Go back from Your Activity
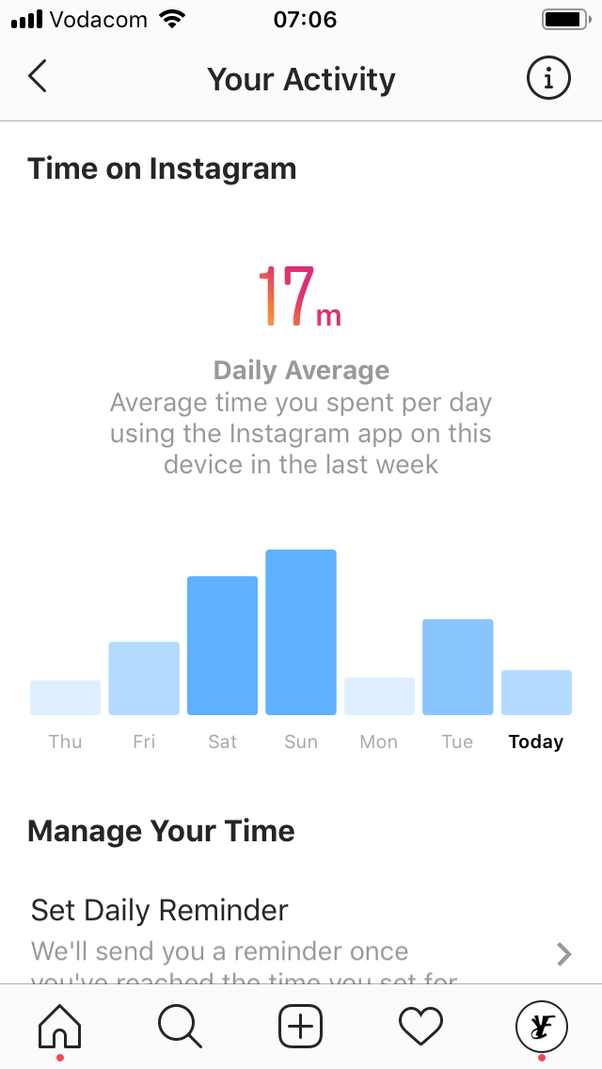This screenshot has width=602, height=1069. pos(38,76)
